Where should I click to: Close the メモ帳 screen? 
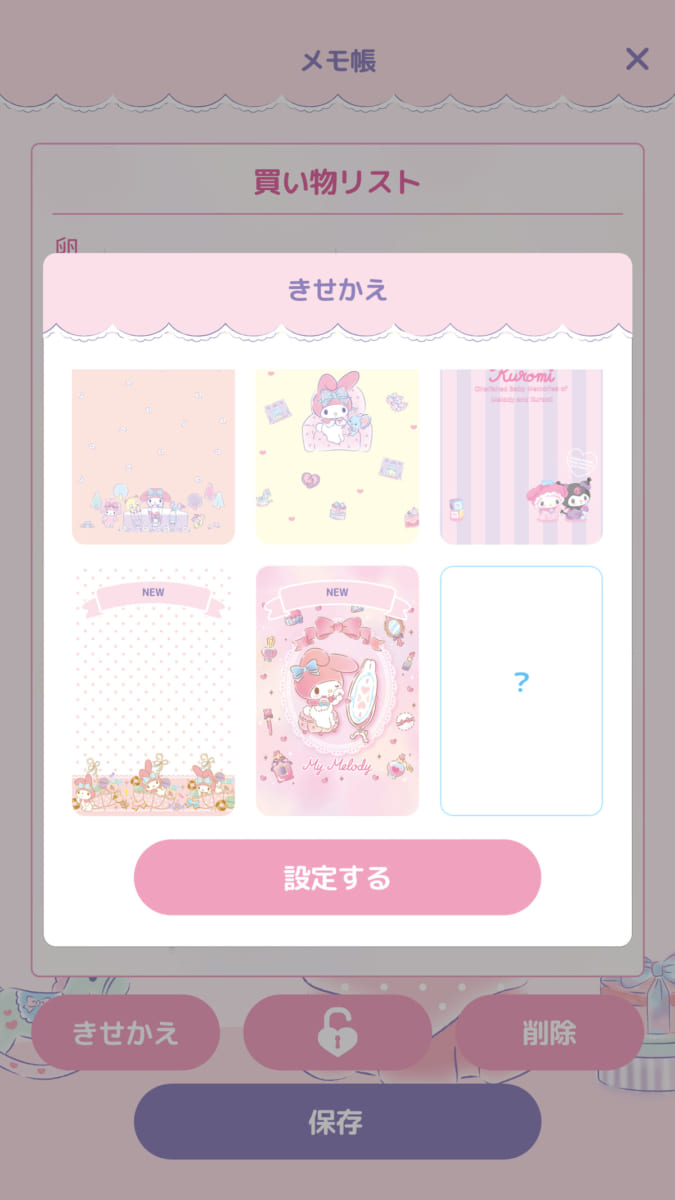click(637, 60)
